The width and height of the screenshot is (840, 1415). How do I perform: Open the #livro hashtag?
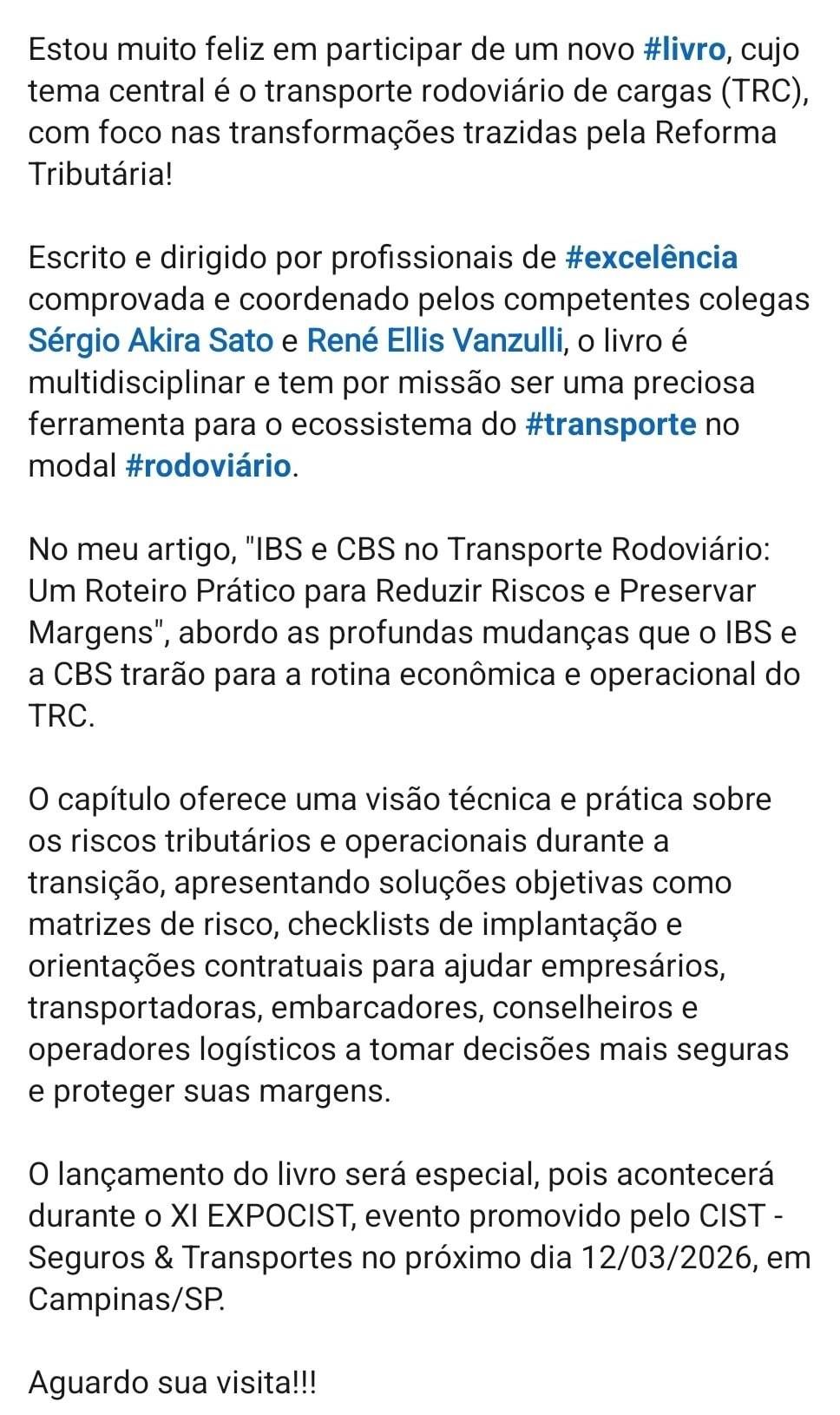(x=685, y=49)
